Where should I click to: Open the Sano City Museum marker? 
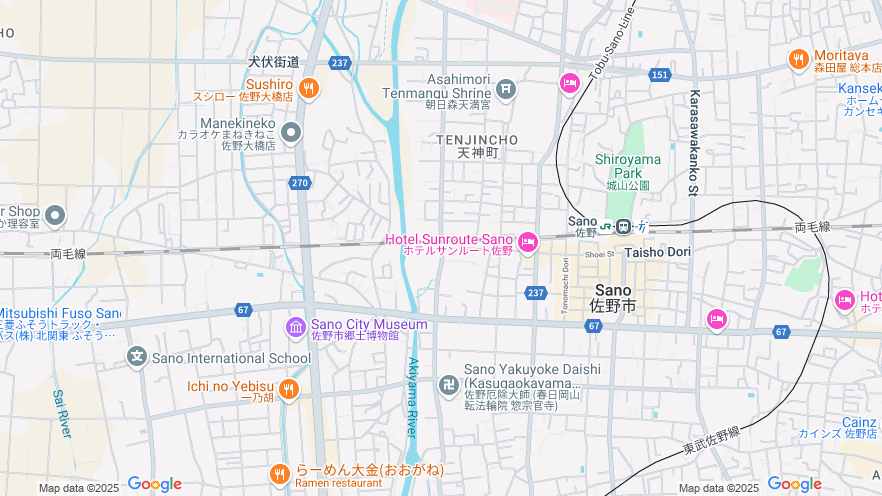(295, 327)
